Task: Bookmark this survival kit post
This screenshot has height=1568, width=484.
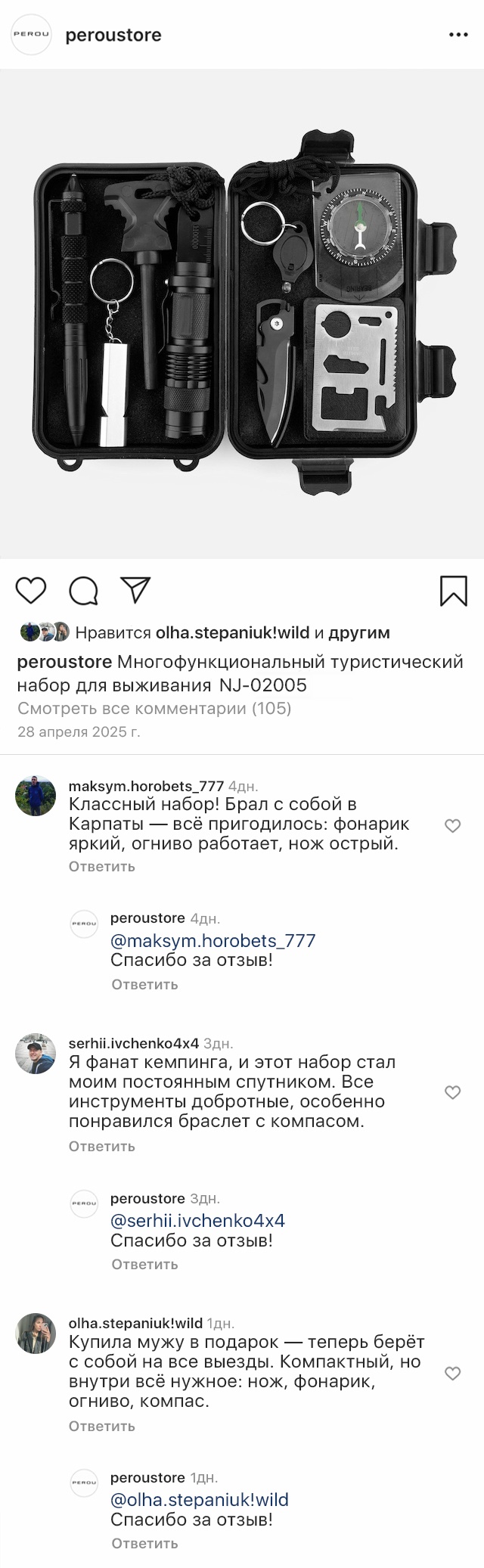Action: coord(453,591)
